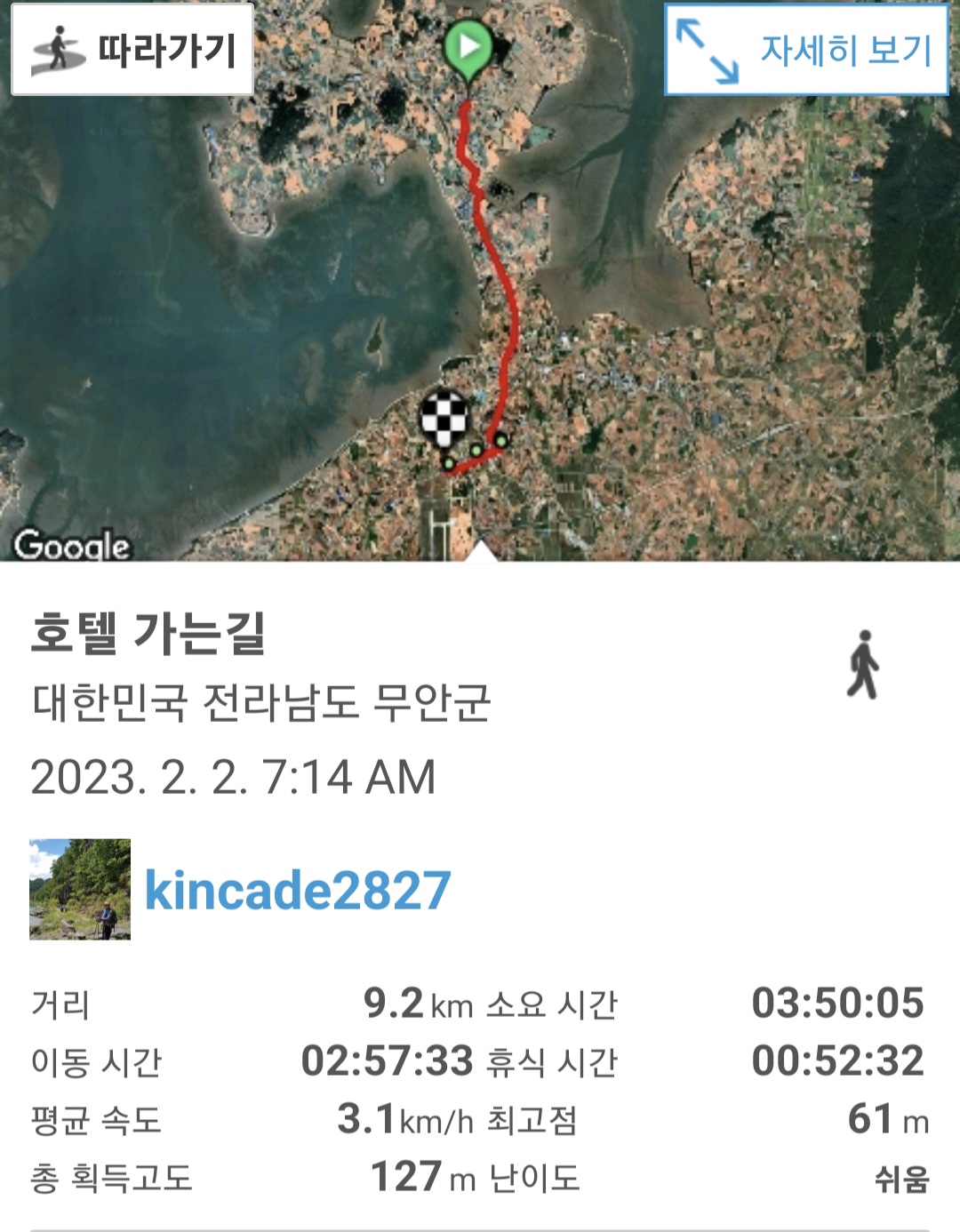The width and height of the screenshot is (960, 1232).
Task: Tap the 따라가기 follow-route button
Action: tap(132, 50)
